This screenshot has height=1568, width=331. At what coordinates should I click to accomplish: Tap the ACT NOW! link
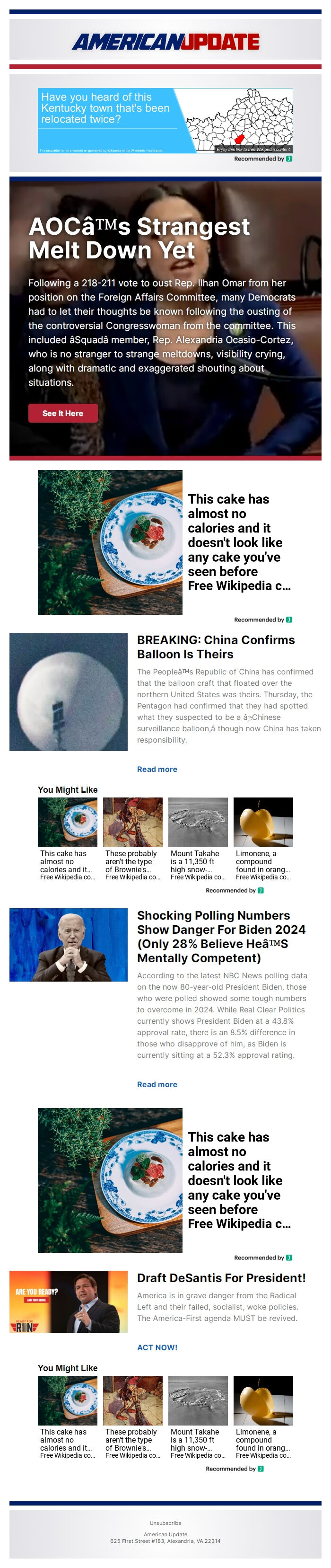click(x=157, y=1347)
